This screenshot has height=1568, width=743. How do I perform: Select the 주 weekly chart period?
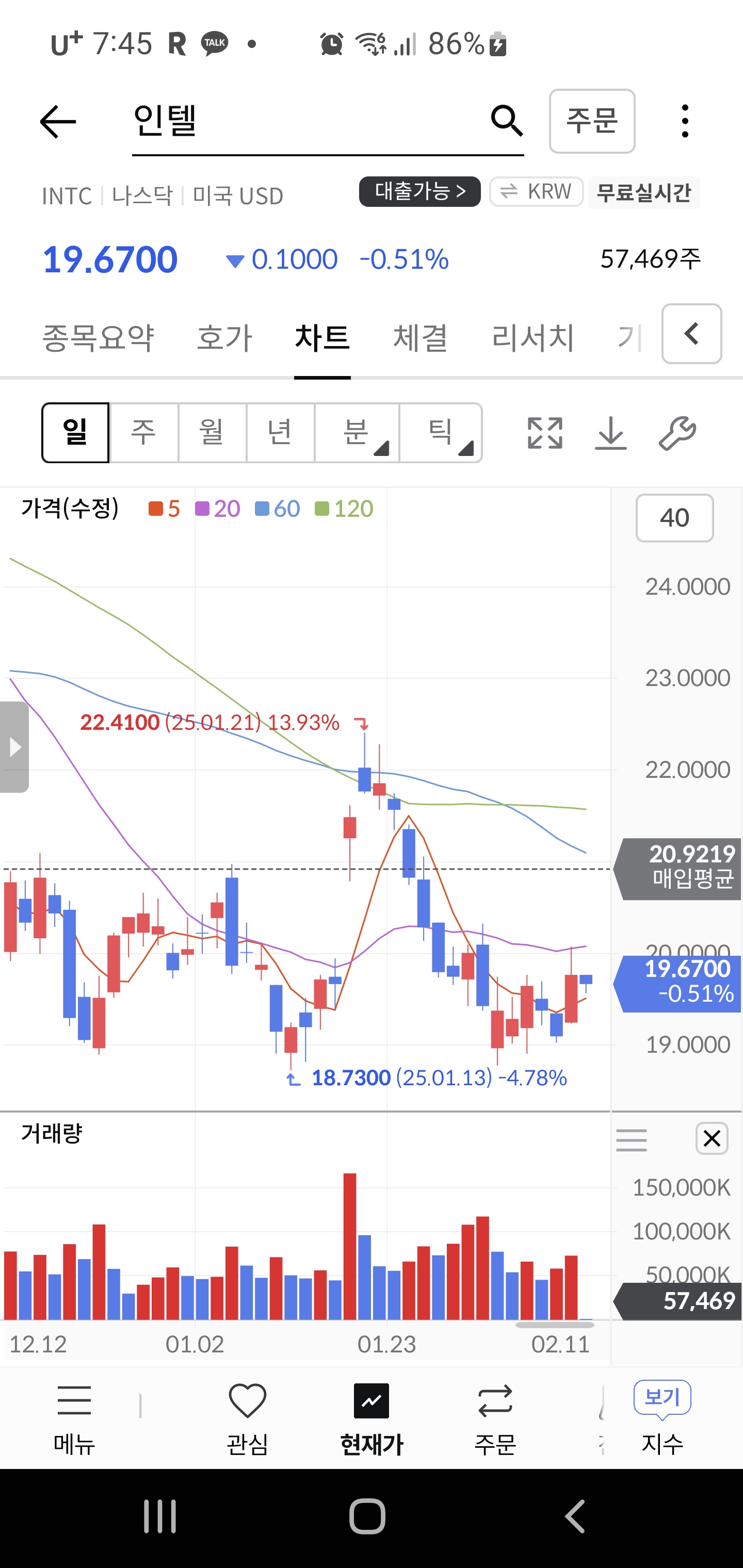pyautogui.click(x=144, y=433)
